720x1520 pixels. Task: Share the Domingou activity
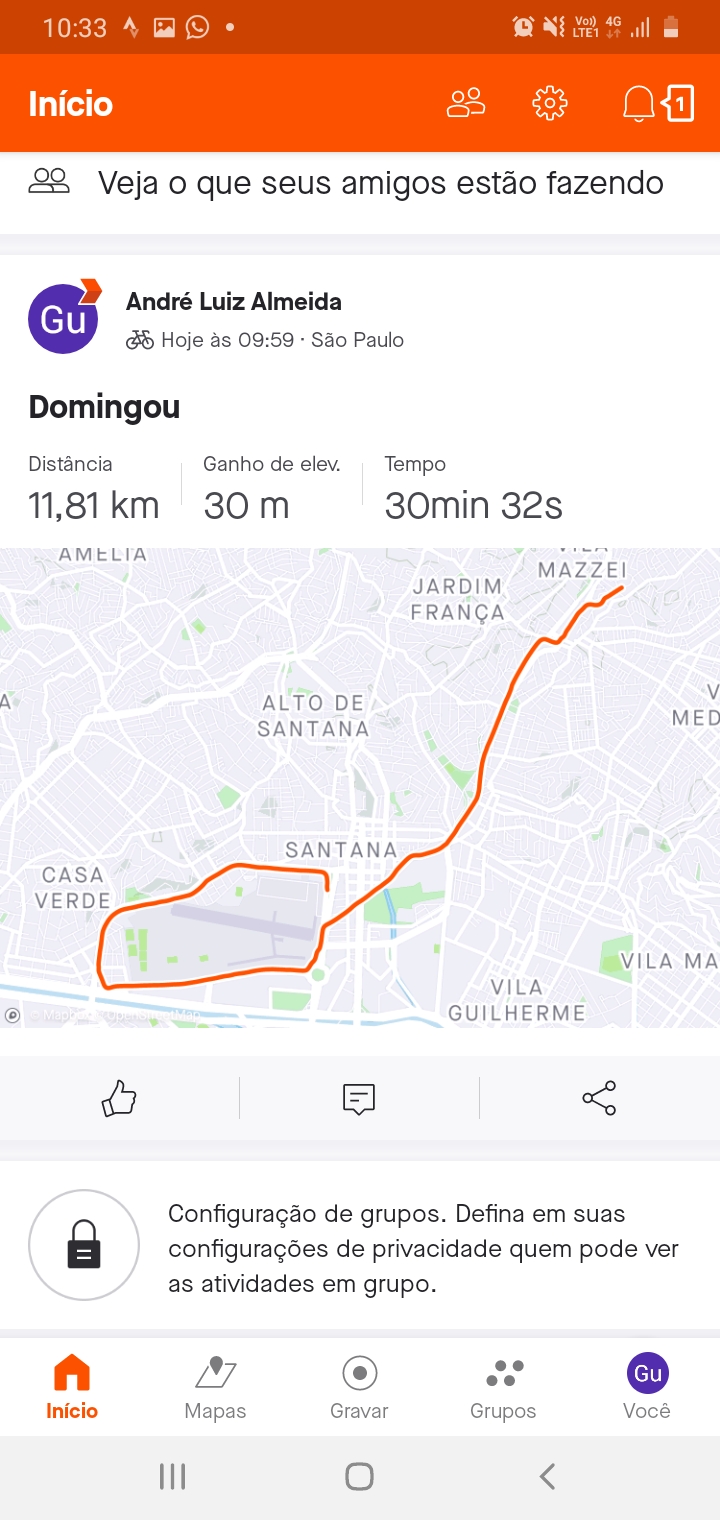tap(599, 1098)
